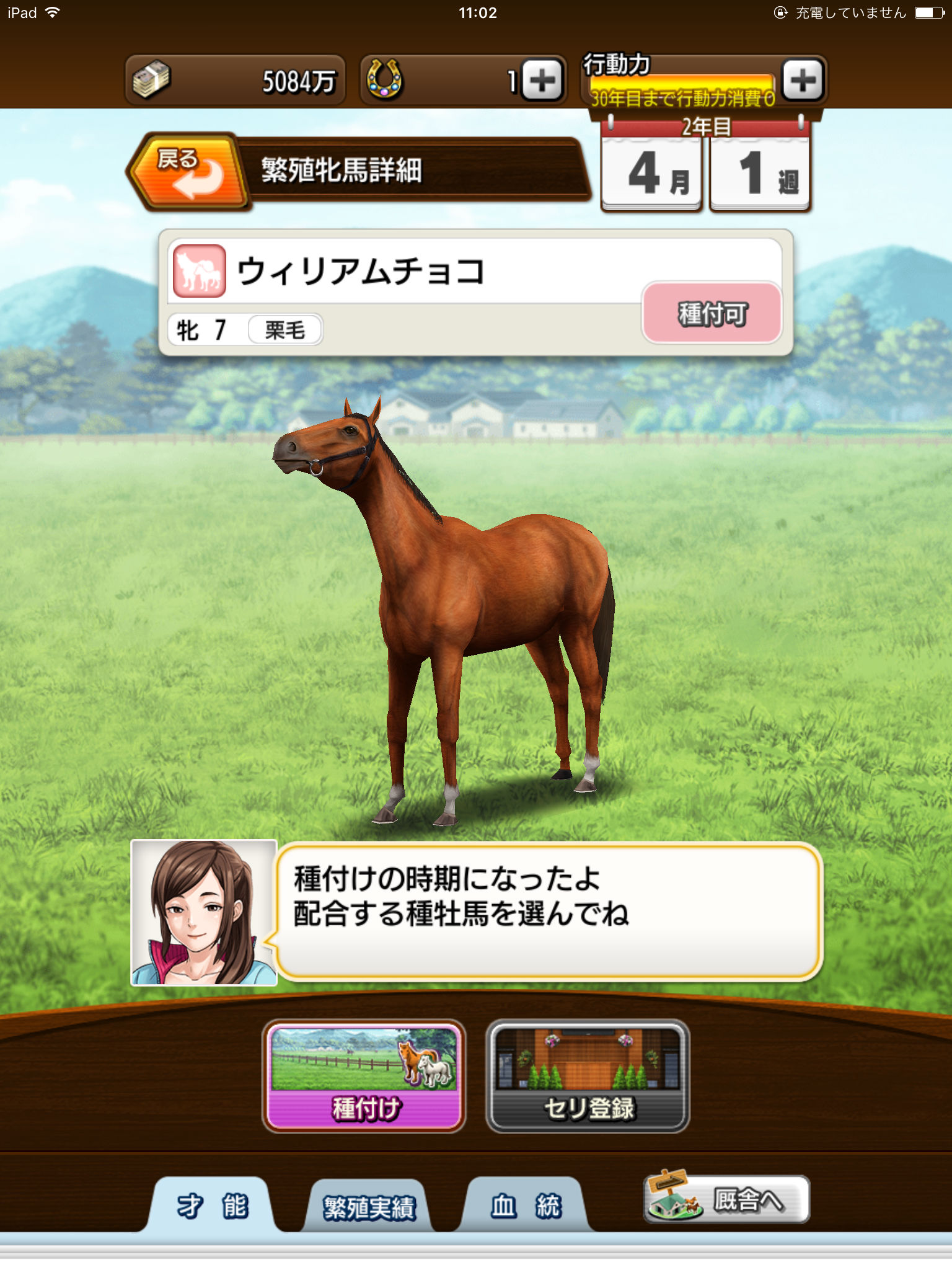
Task: Advance the assistant's dialogue message
Action: pyautogui.click(x=549, y=912)
